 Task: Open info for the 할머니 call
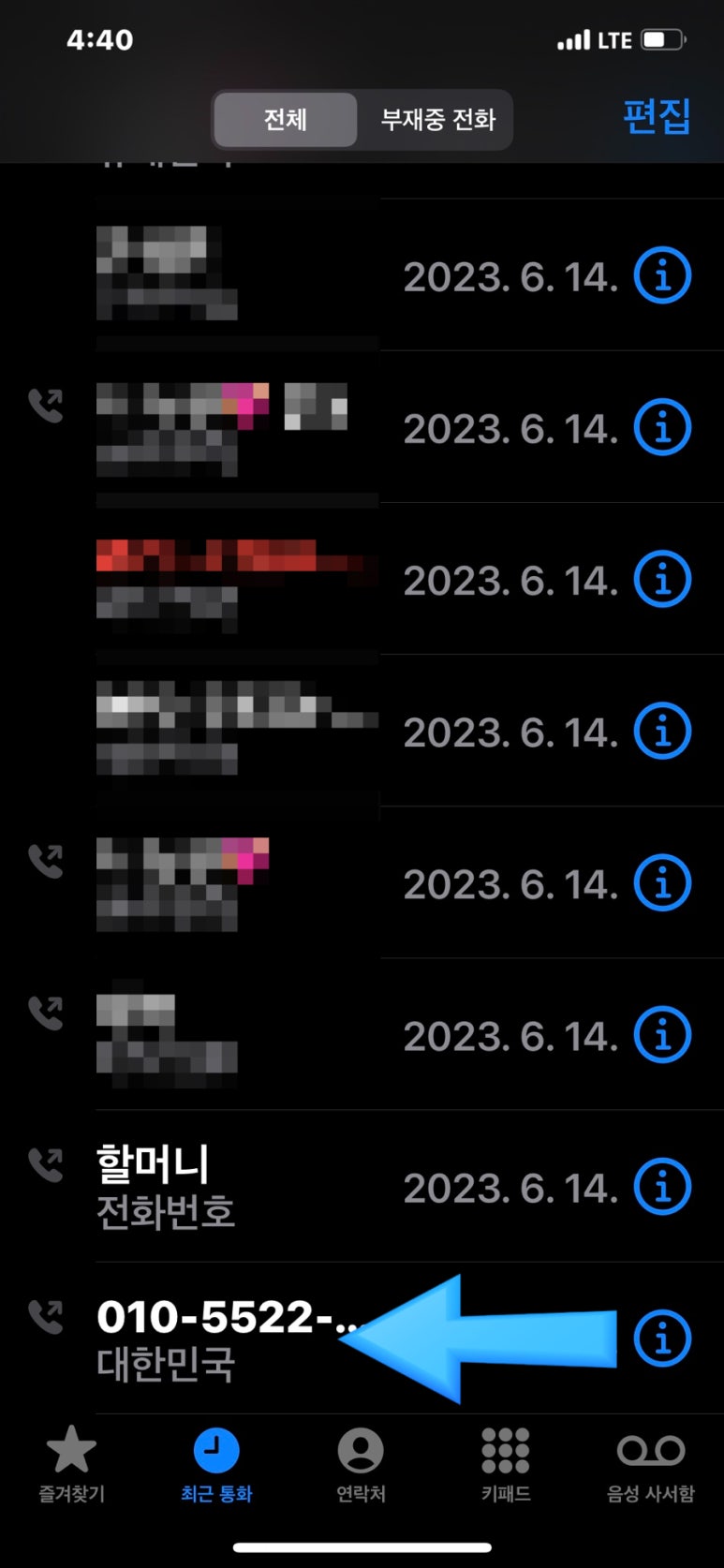click(x=662, y=1187)
